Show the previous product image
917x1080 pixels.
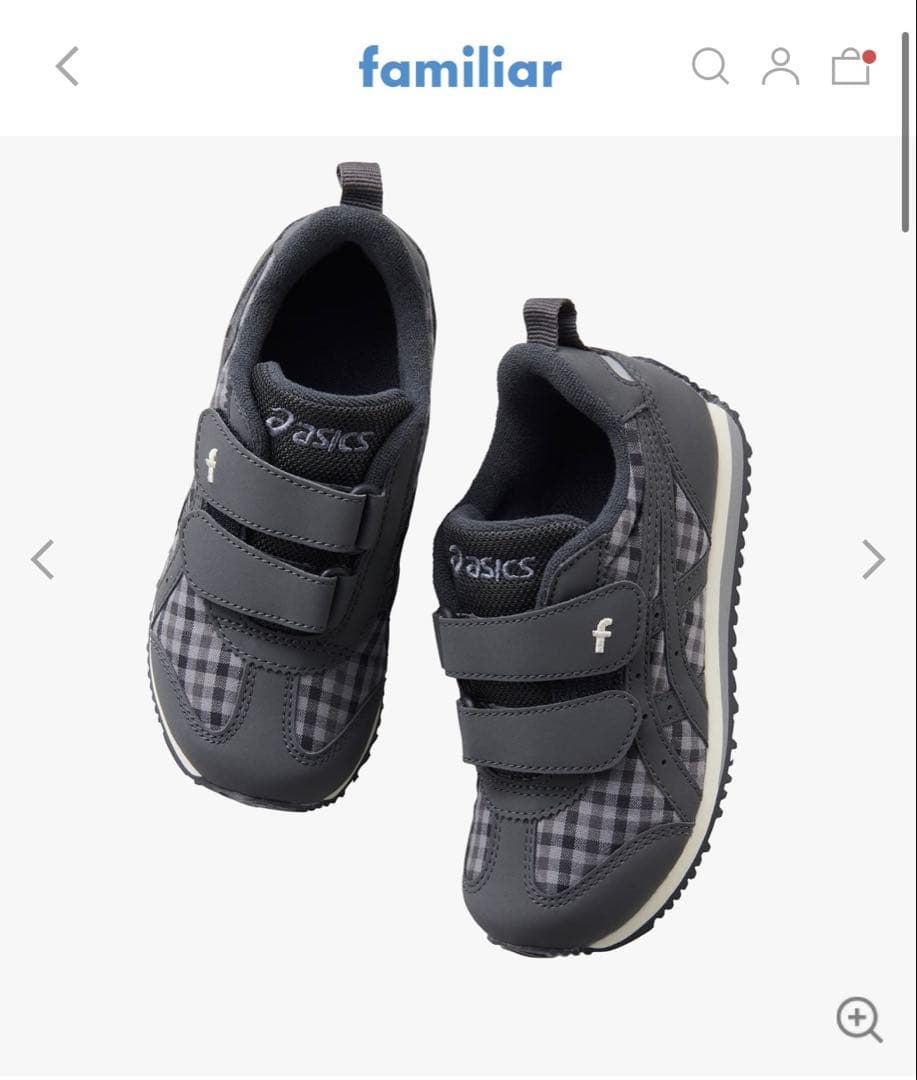click(42, 560)
